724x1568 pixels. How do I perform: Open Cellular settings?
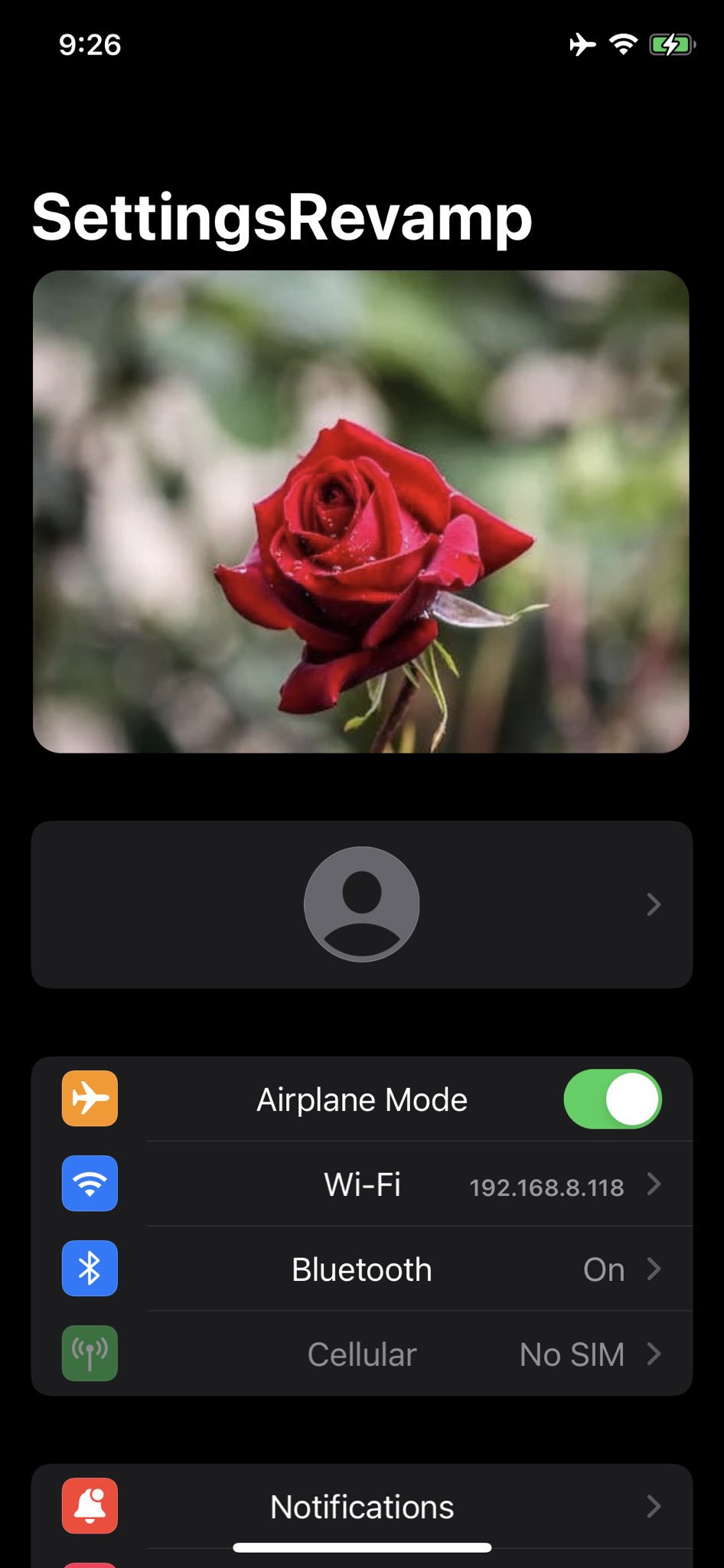pos(362,1354)
